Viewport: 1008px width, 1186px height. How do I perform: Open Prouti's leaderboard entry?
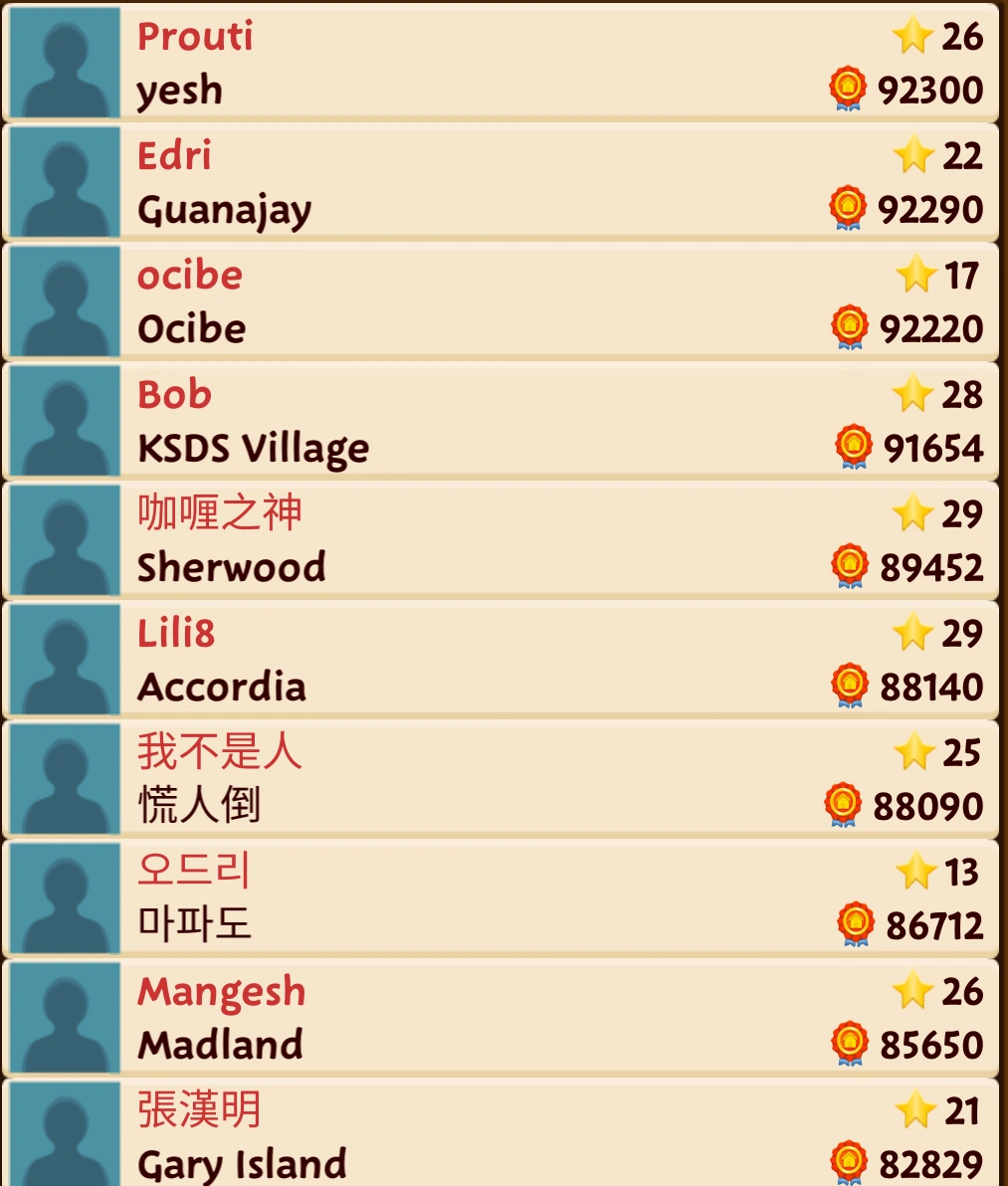coord(504,63)
